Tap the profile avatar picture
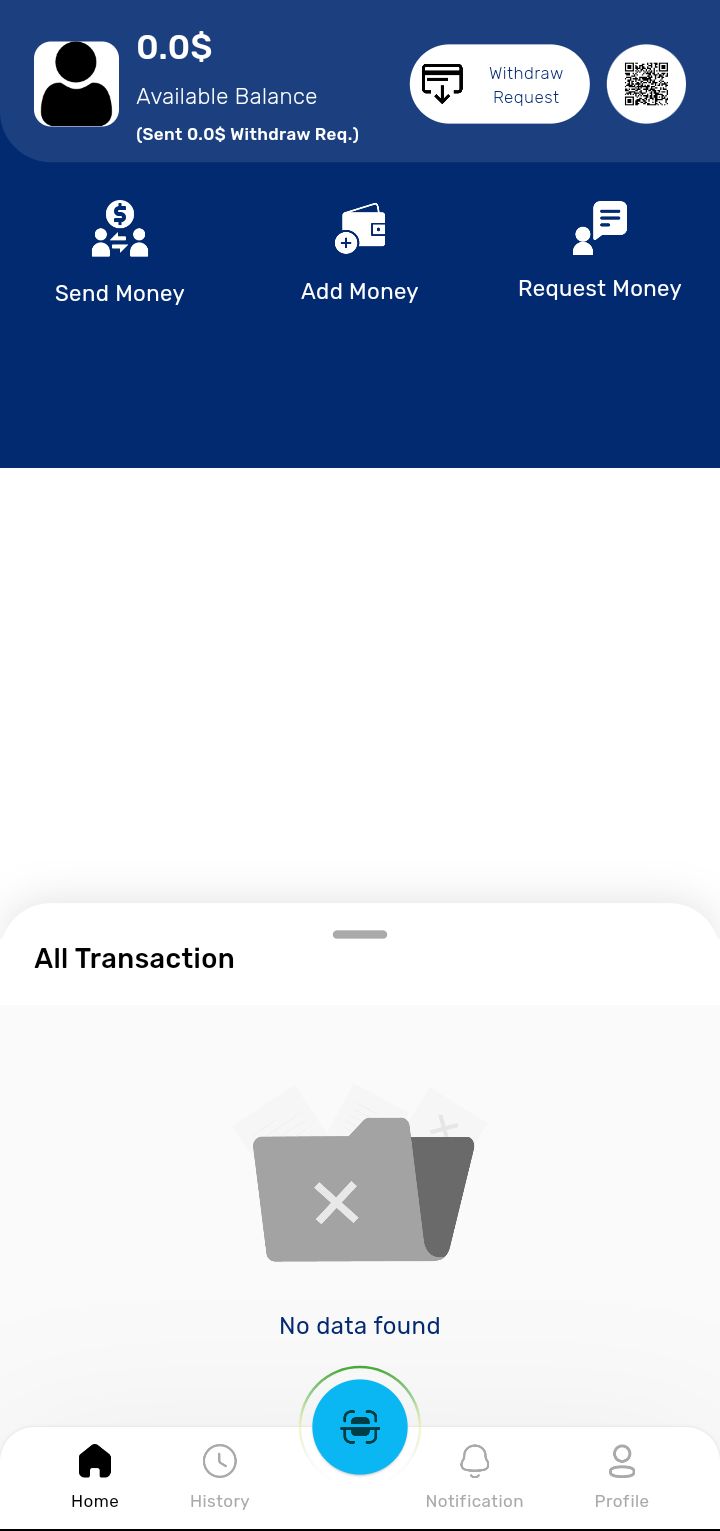This screenshot has height=1531, width=720. (77, 85)
